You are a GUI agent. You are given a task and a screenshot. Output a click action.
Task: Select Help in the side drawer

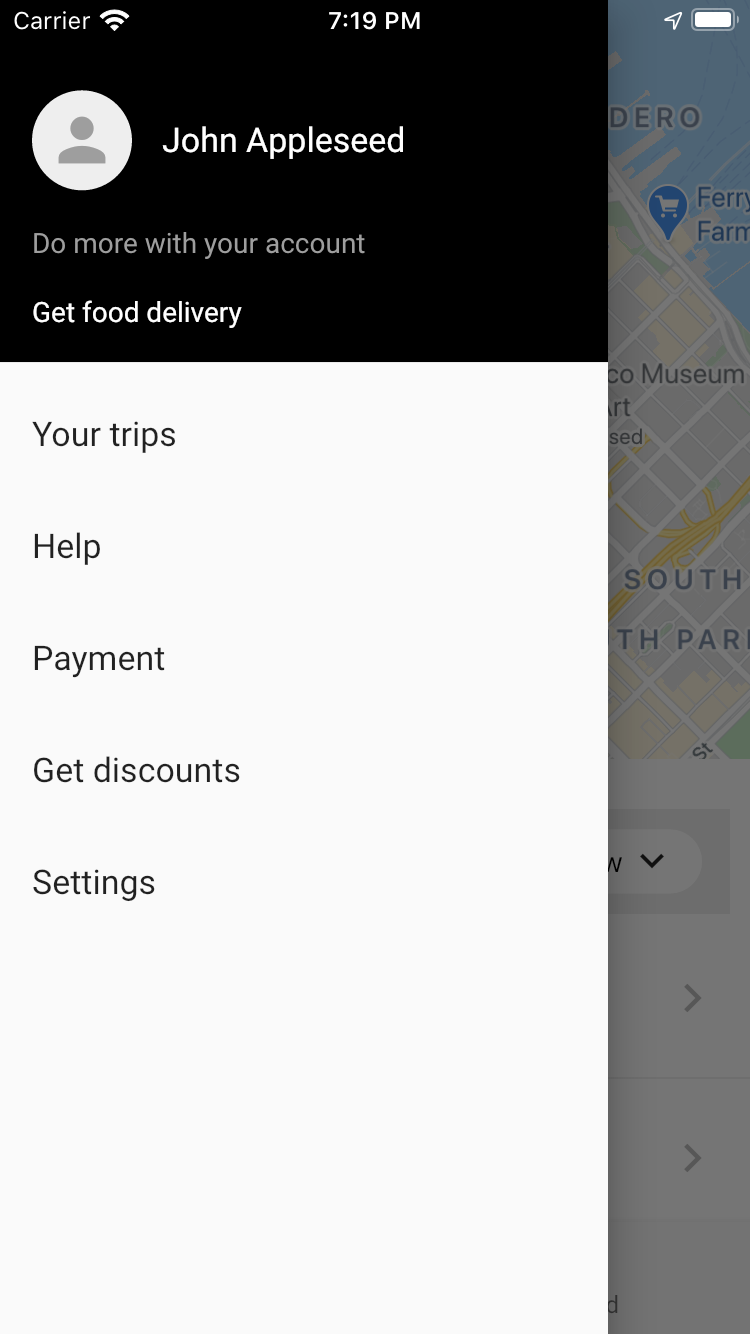(x=66, y=546)
